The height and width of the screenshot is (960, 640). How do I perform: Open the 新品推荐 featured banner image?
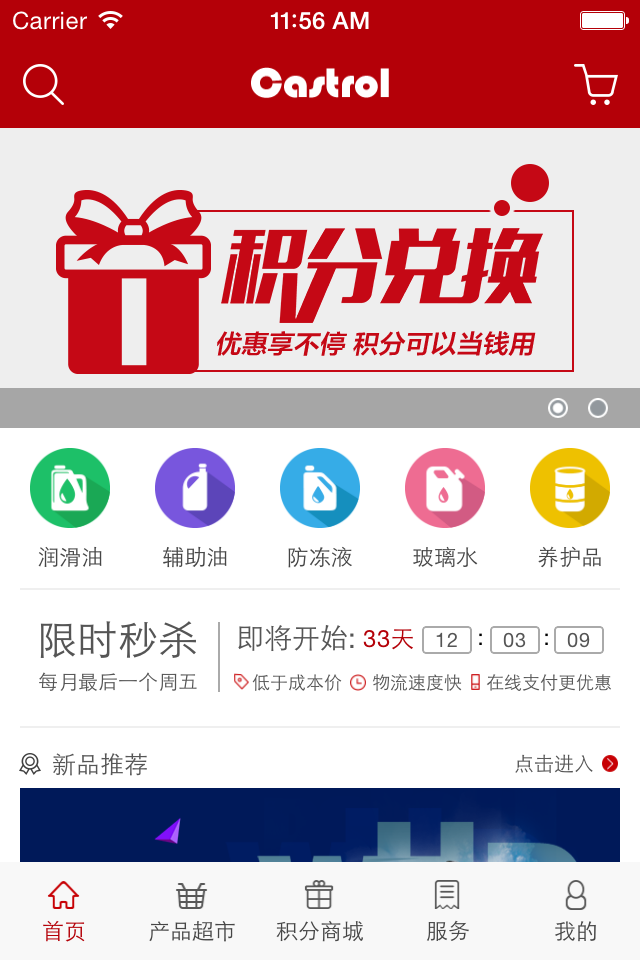coord(320,826)
